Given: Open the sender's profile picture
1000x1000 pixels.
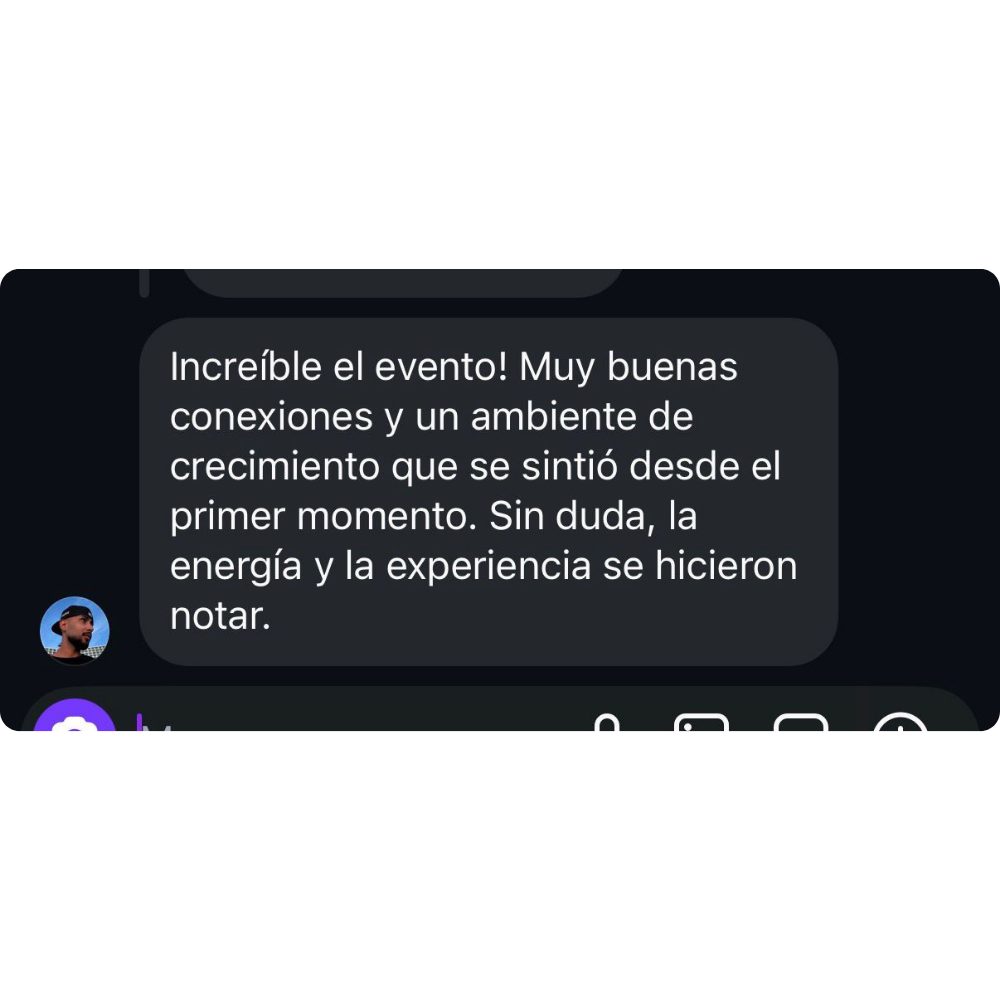Looking at the screenshot, I should 75,631.
